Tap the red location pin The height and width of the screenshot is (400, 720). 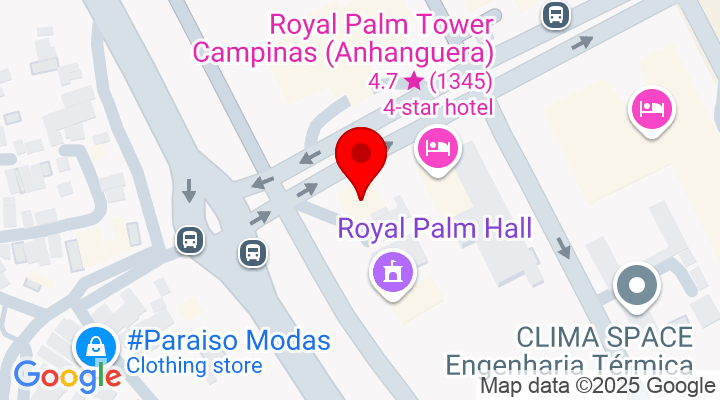[x=360, y=159]
